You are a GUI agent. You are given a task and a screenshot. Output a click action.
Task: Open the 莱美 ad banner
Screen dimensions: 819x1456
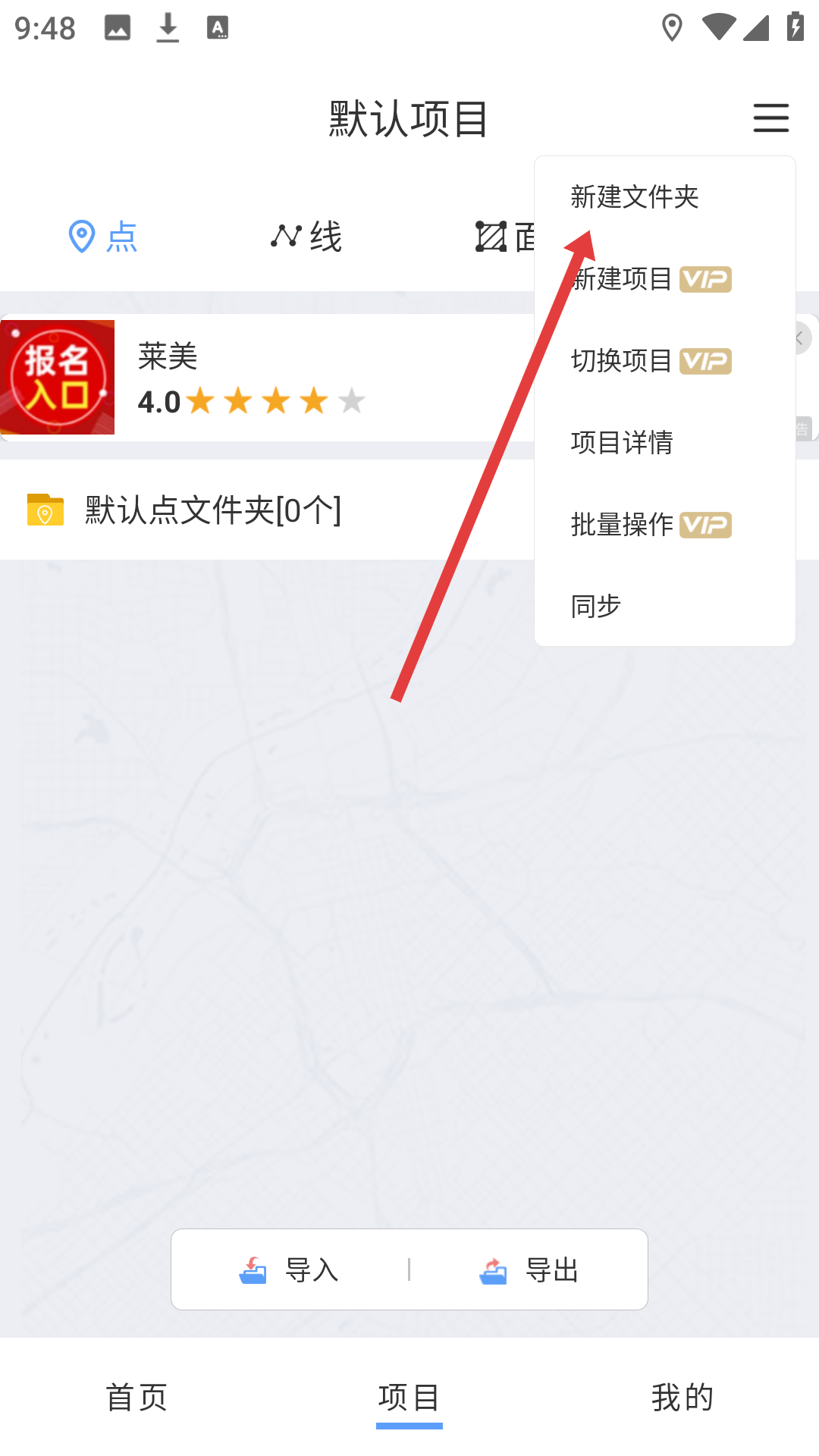pyautogui.click(x=267, y=378)
